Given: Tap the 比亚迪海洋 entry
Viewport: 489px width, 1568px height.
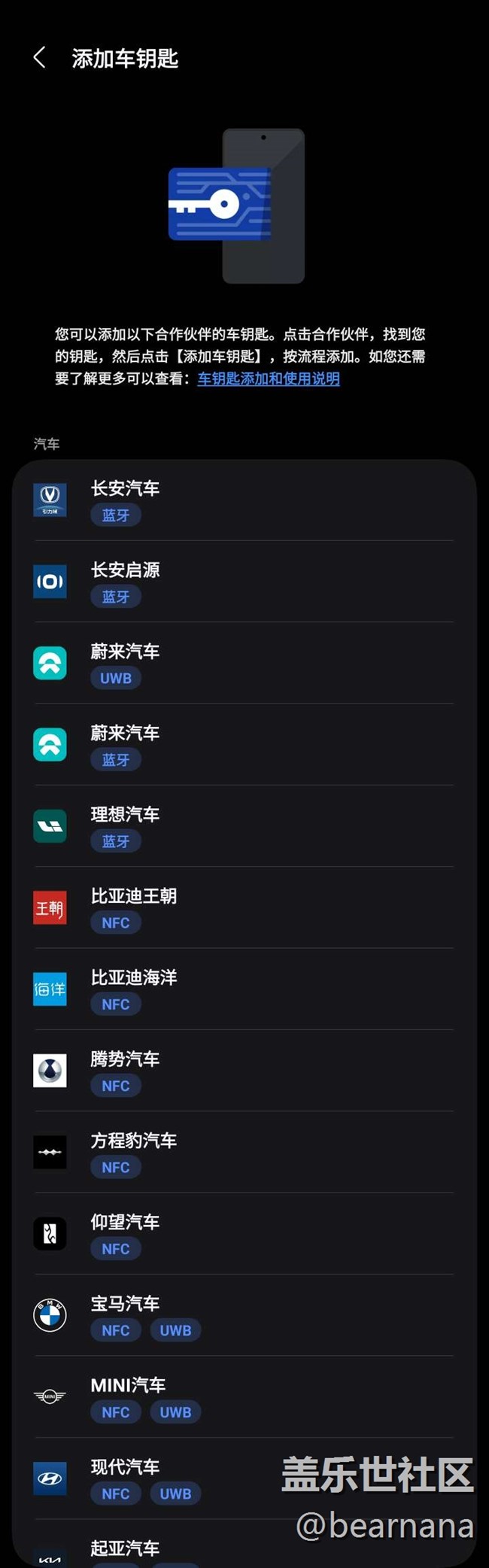Looking at the screenshot, I should click(x=244, y=989).
